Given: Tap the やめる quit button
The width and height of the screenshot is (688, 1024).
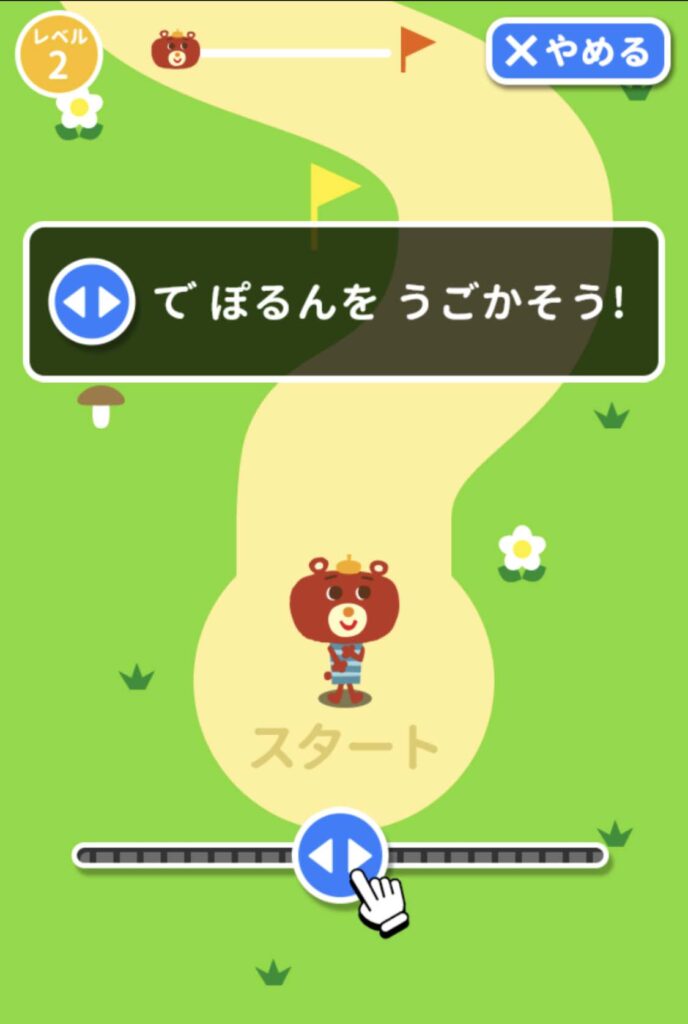Looking at the screenshot, I should [x=577, y=51].
